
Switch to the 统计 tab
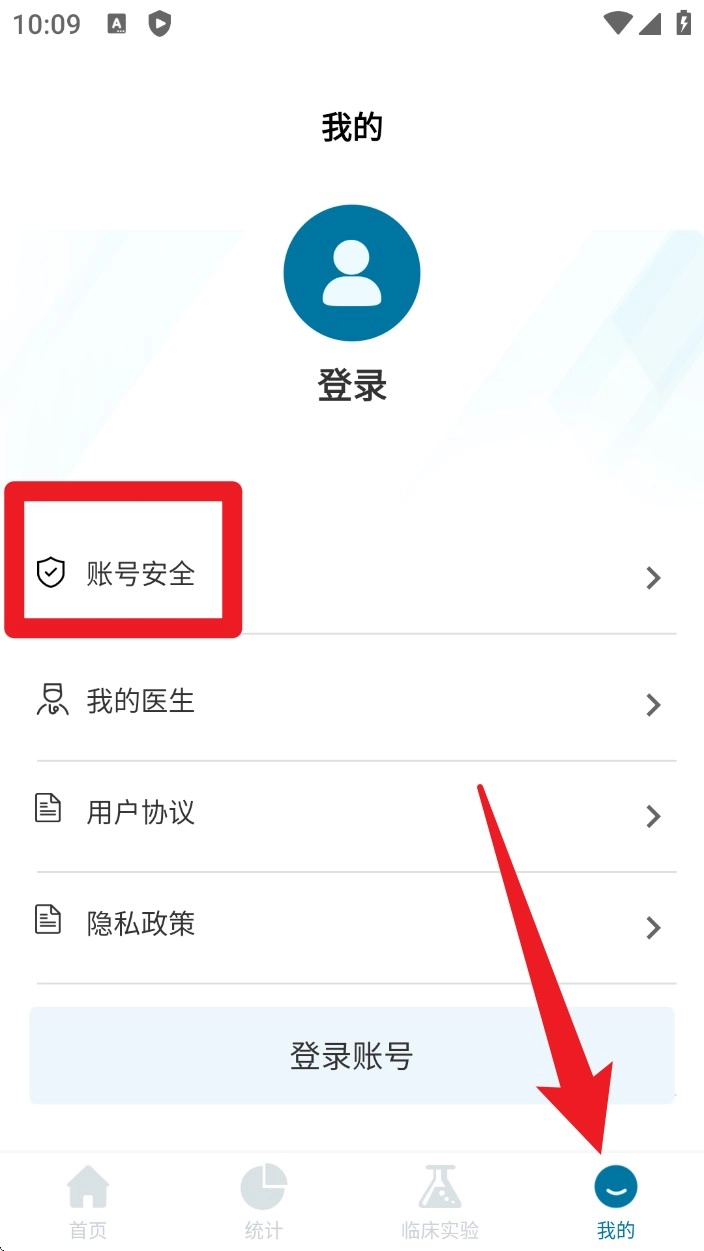tap(264, 1203)
